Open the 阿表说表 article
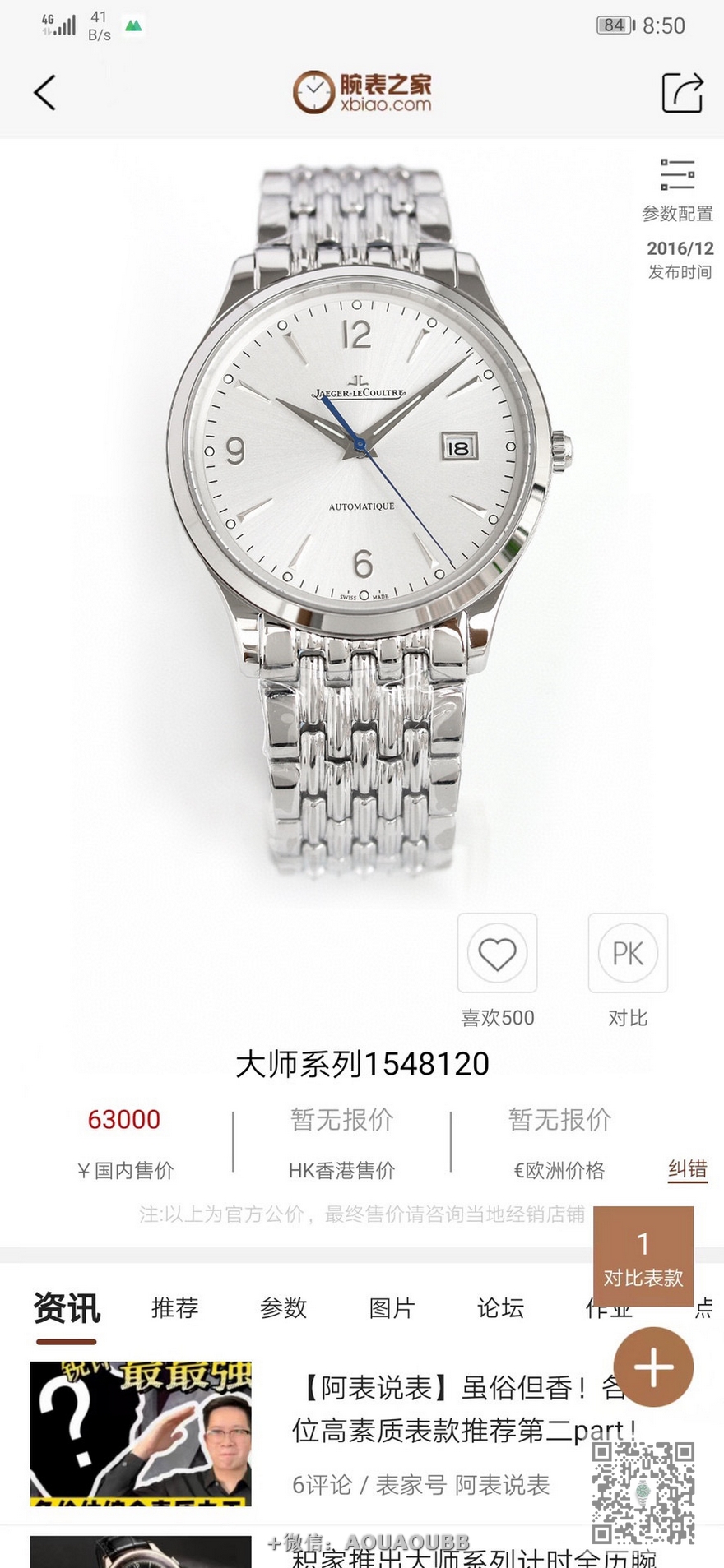The height and width of the screenshot is (1568, 724). tap(444, 1432)
